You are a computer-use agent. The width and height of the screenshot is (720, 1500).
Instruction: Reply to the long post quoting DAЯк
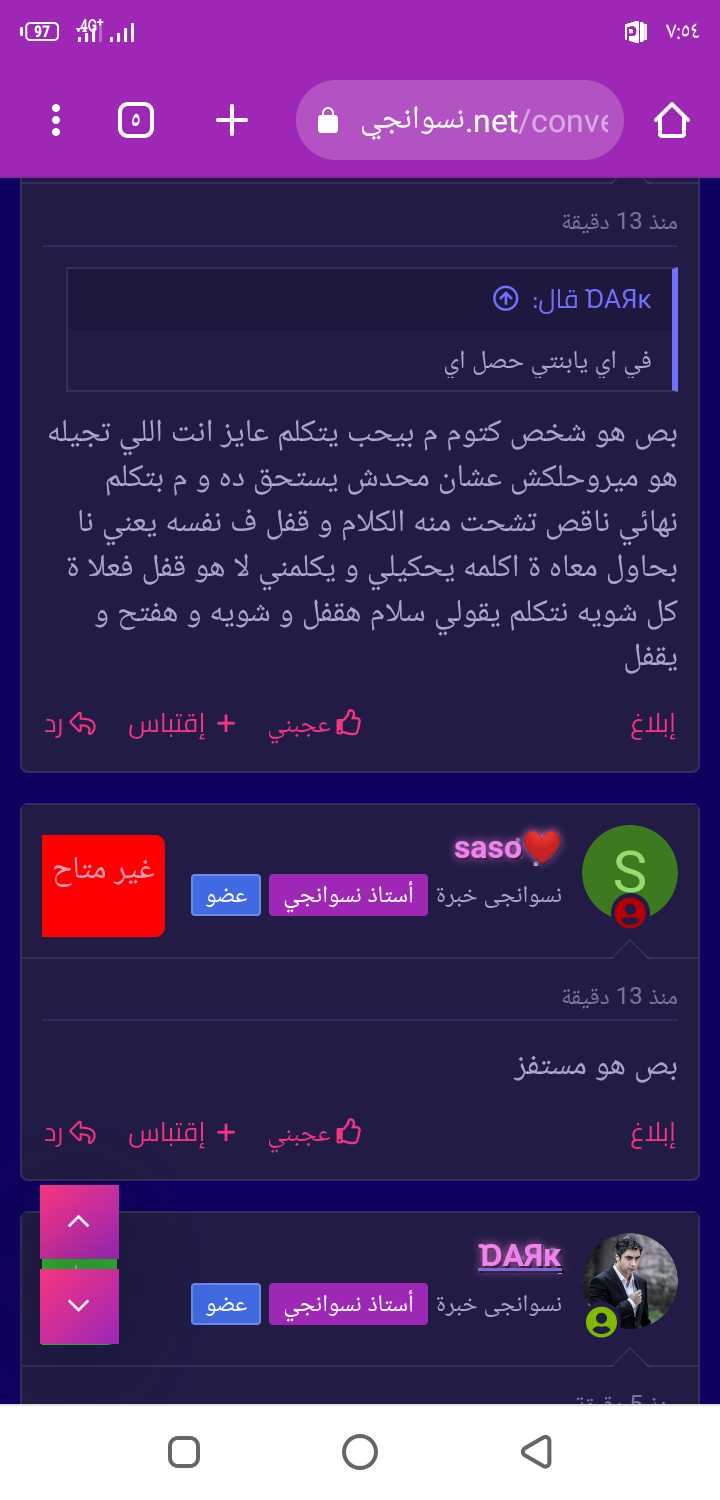coord(69,726)
